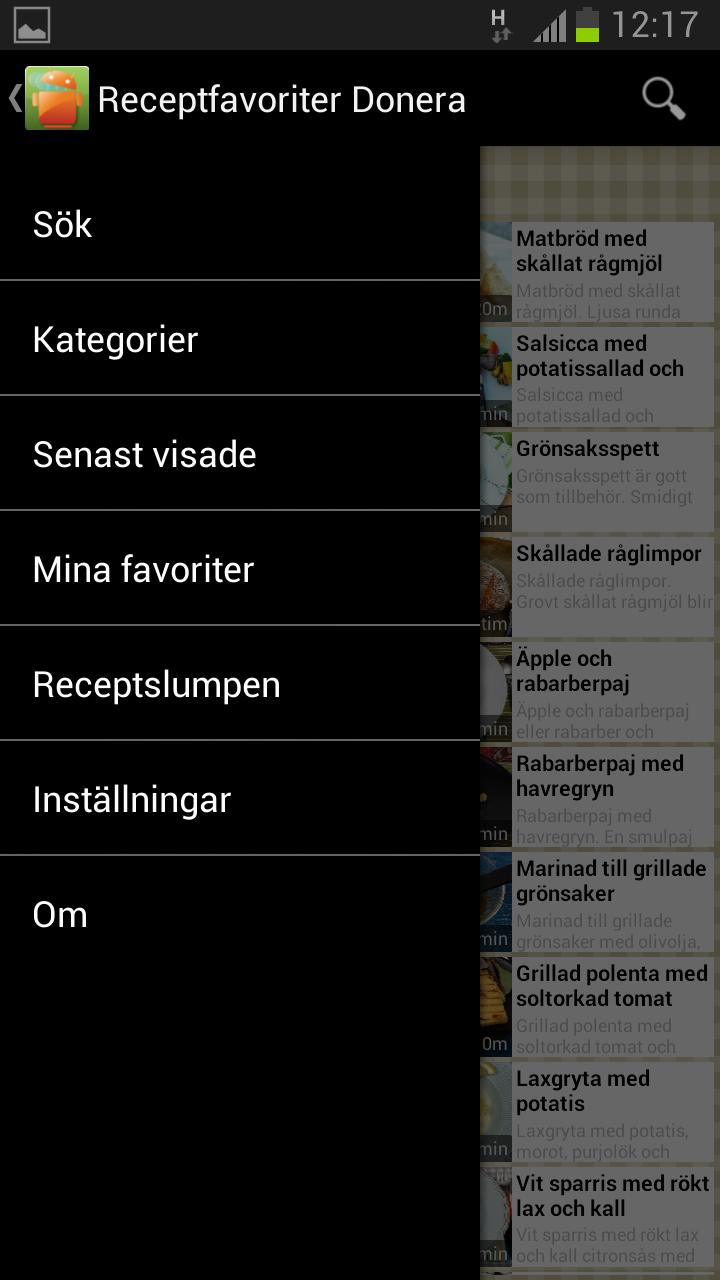Open the Matbröd med skållat rågmjöl entry
720x1280 pixels.
pyautogui.click(x=600, y=271)
